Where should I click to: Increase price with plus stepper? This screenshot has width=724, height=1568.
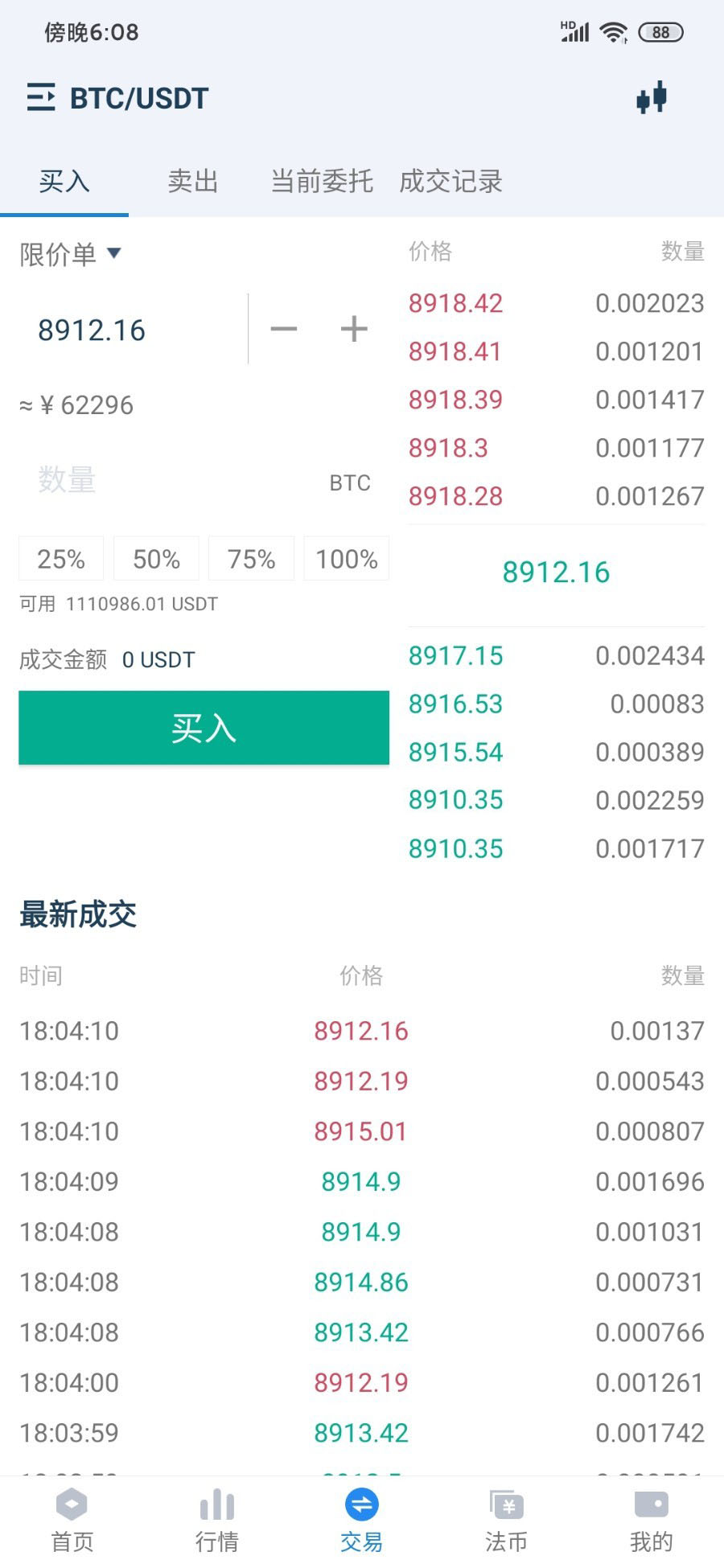352,328
